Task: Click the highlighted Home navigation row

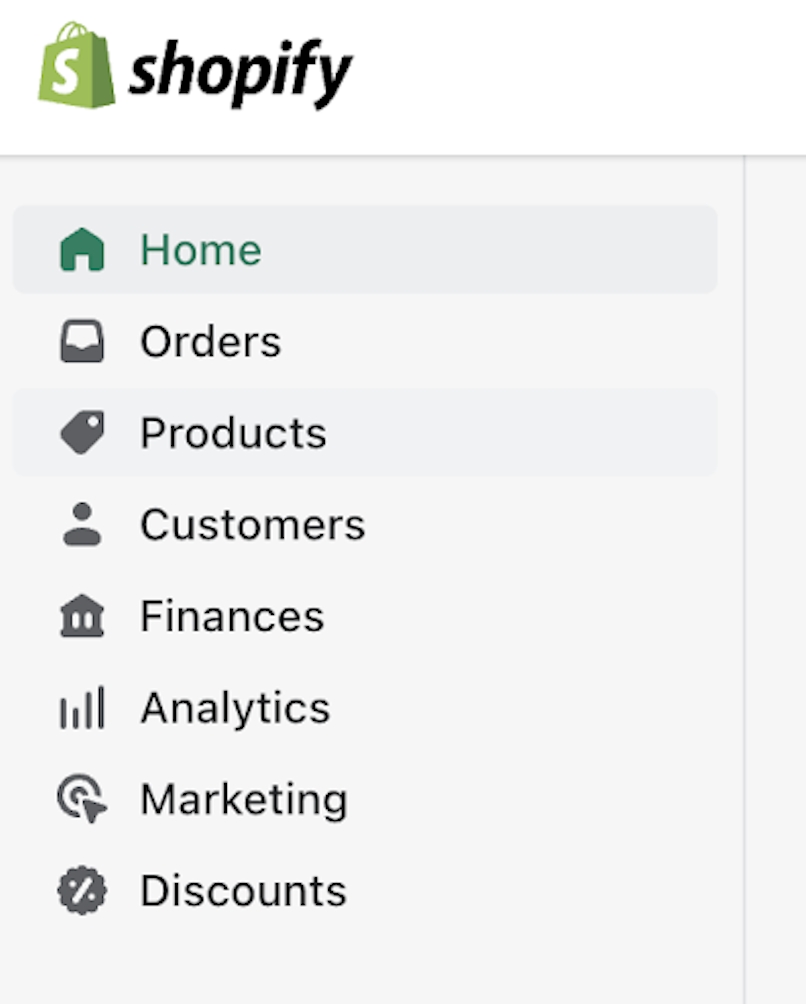Action: pos(364,249)
